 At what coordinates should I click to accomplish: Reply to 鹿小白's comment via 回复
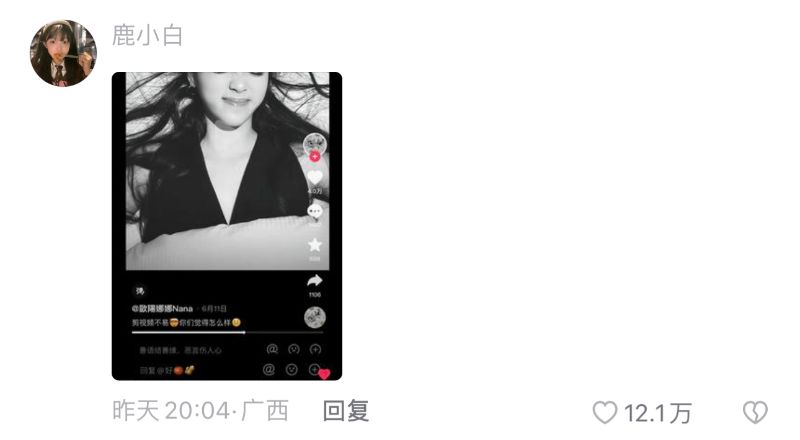[346, 410]
